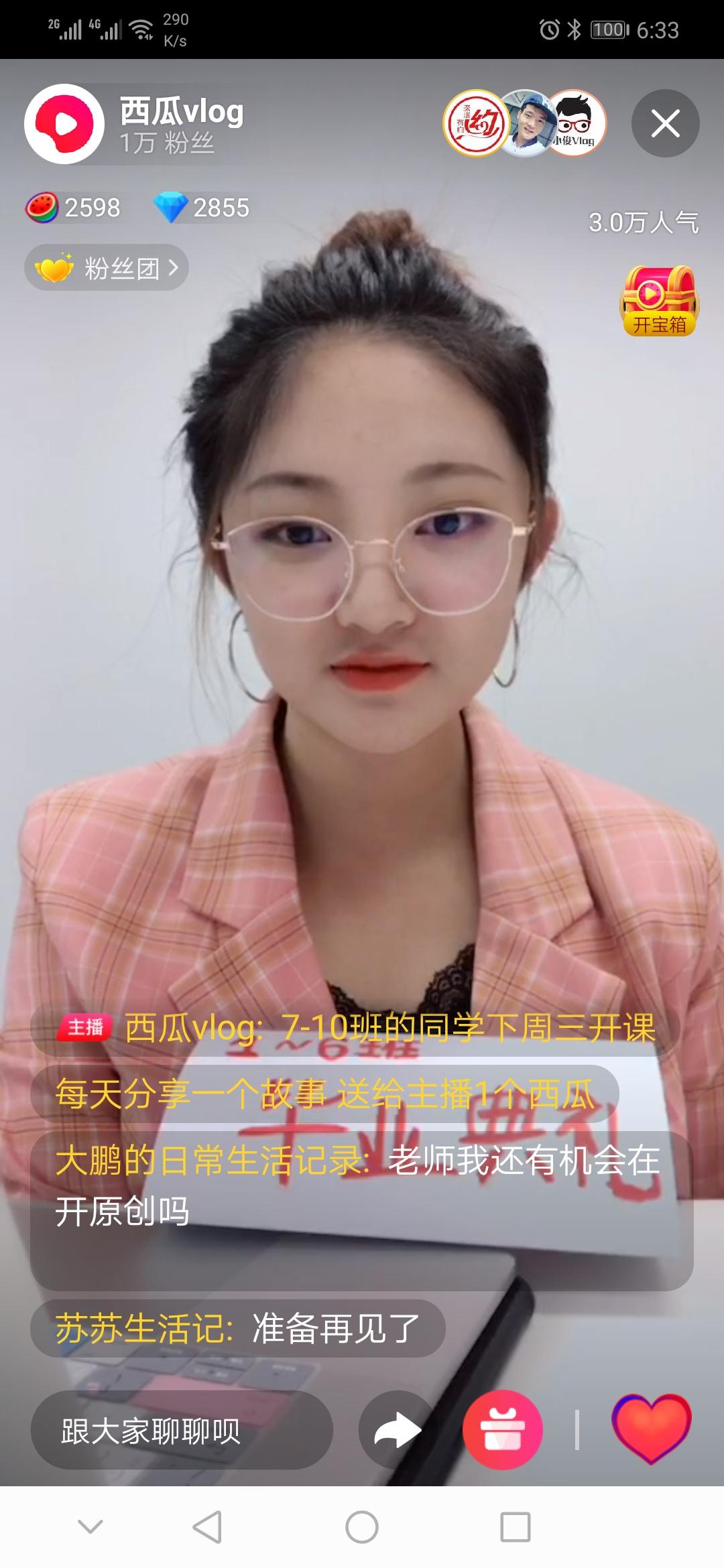Open the gift panel

[x=503, y=1431]
